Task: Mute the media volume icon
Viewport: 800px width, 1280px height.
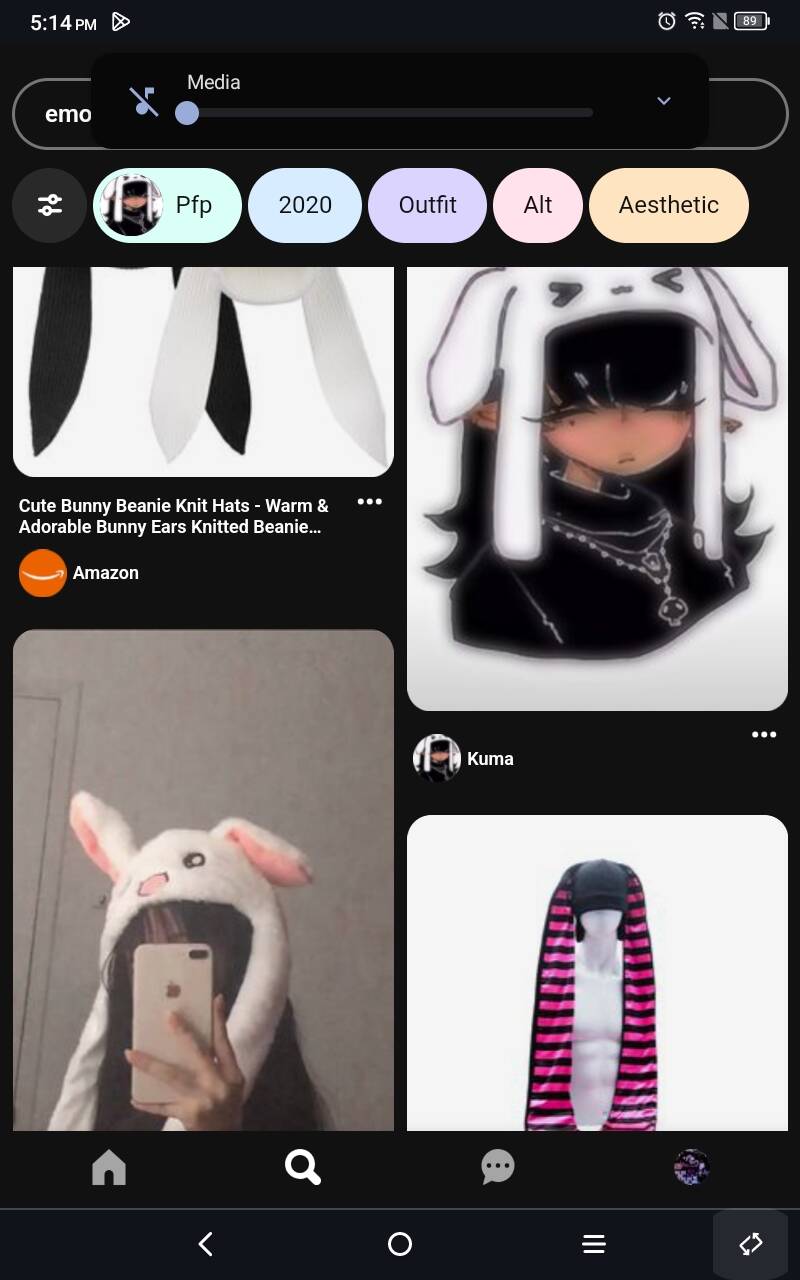Action: [144, 101]
